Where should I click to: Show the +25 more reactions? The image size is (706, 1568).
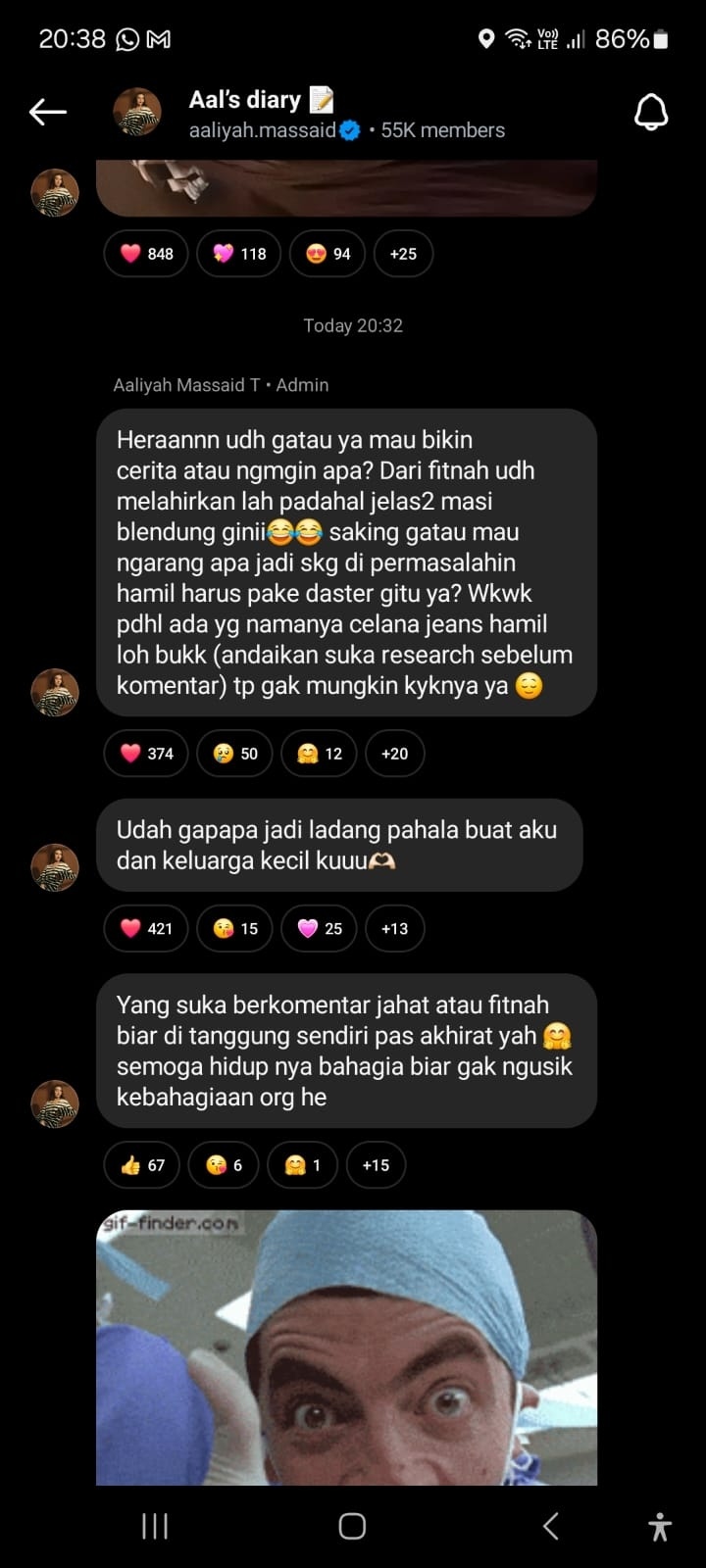coord(403,254)
